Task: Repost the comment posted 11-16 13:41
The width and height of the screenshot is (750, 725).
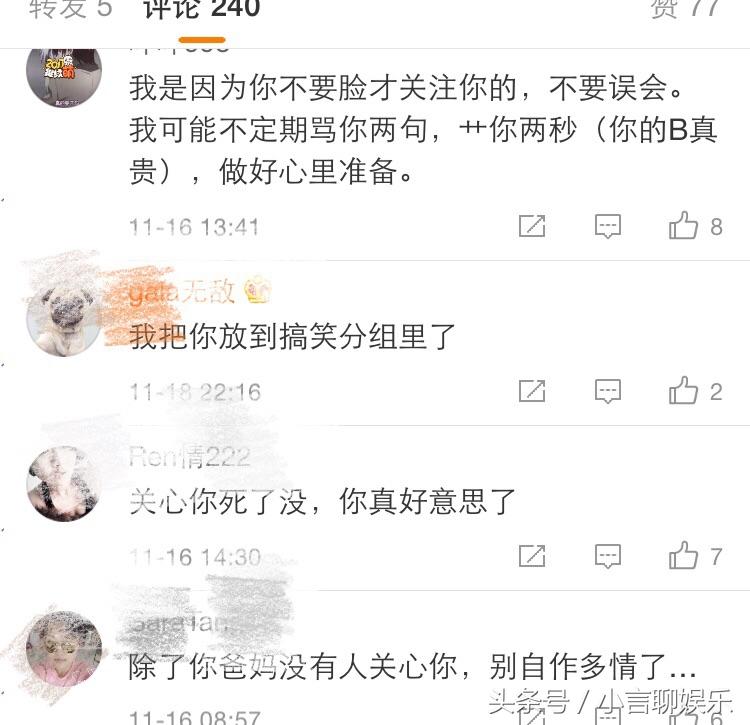Action: pyautogui.click(x=532, y=226)
